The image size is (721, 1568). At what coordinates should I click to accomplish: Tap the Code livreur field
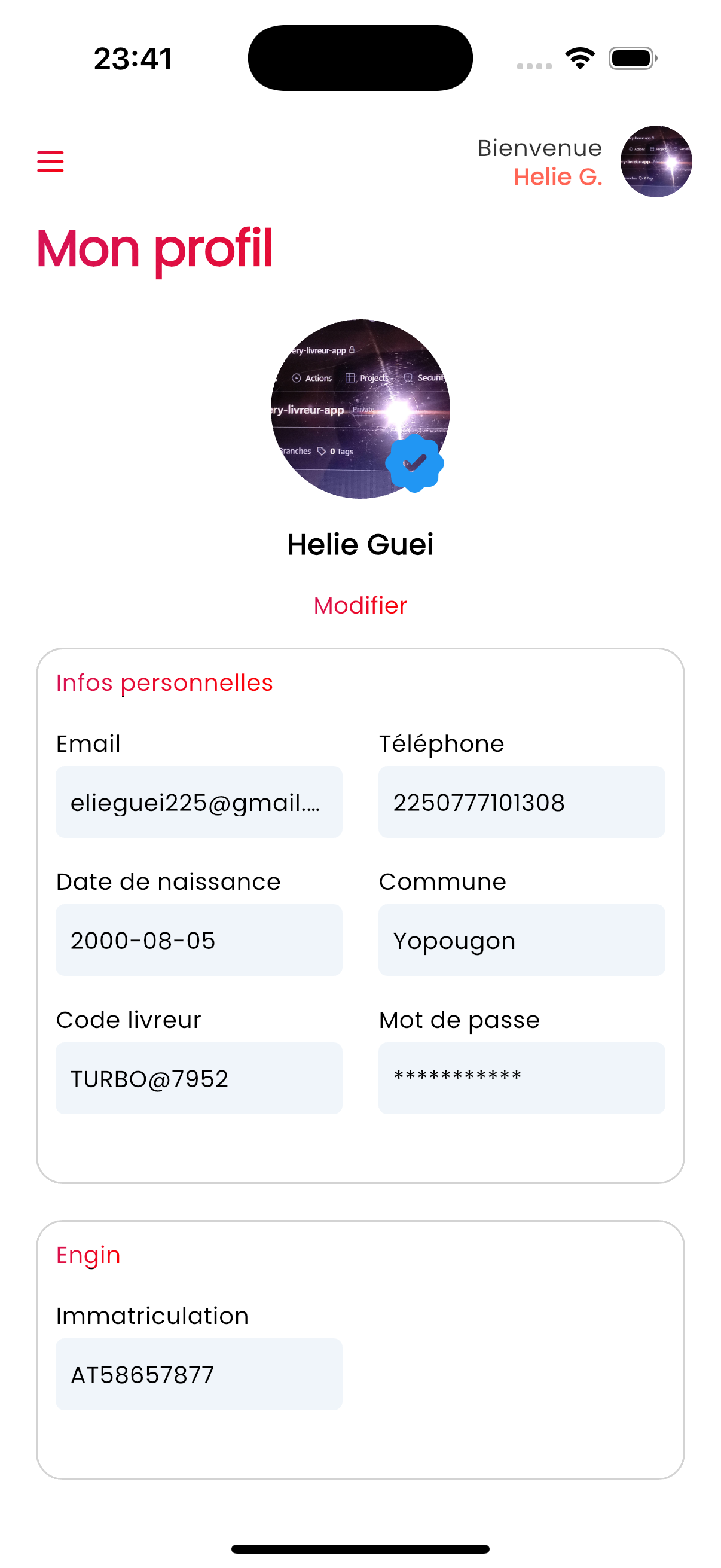199,1078
